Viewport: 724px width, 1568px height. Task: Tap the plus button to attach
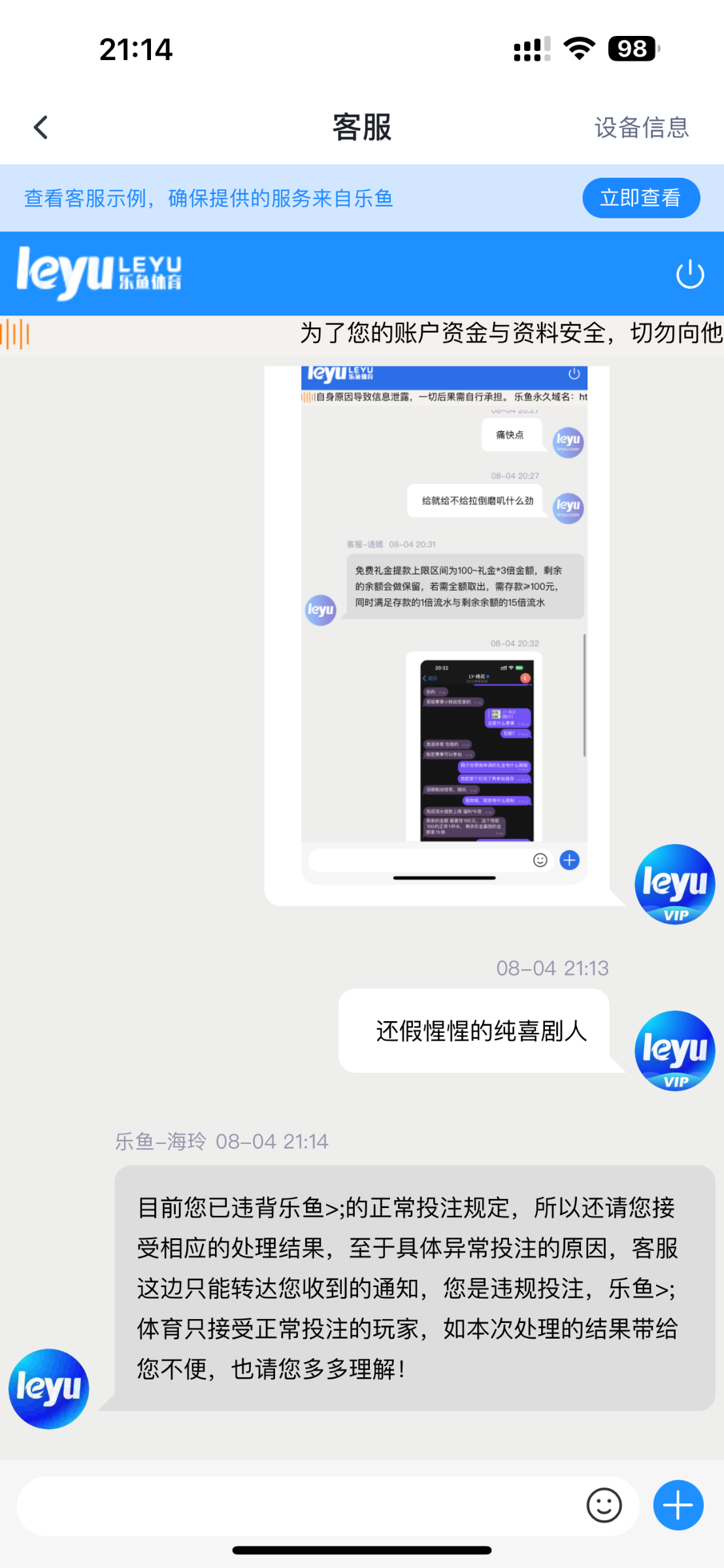point(678,1506)
